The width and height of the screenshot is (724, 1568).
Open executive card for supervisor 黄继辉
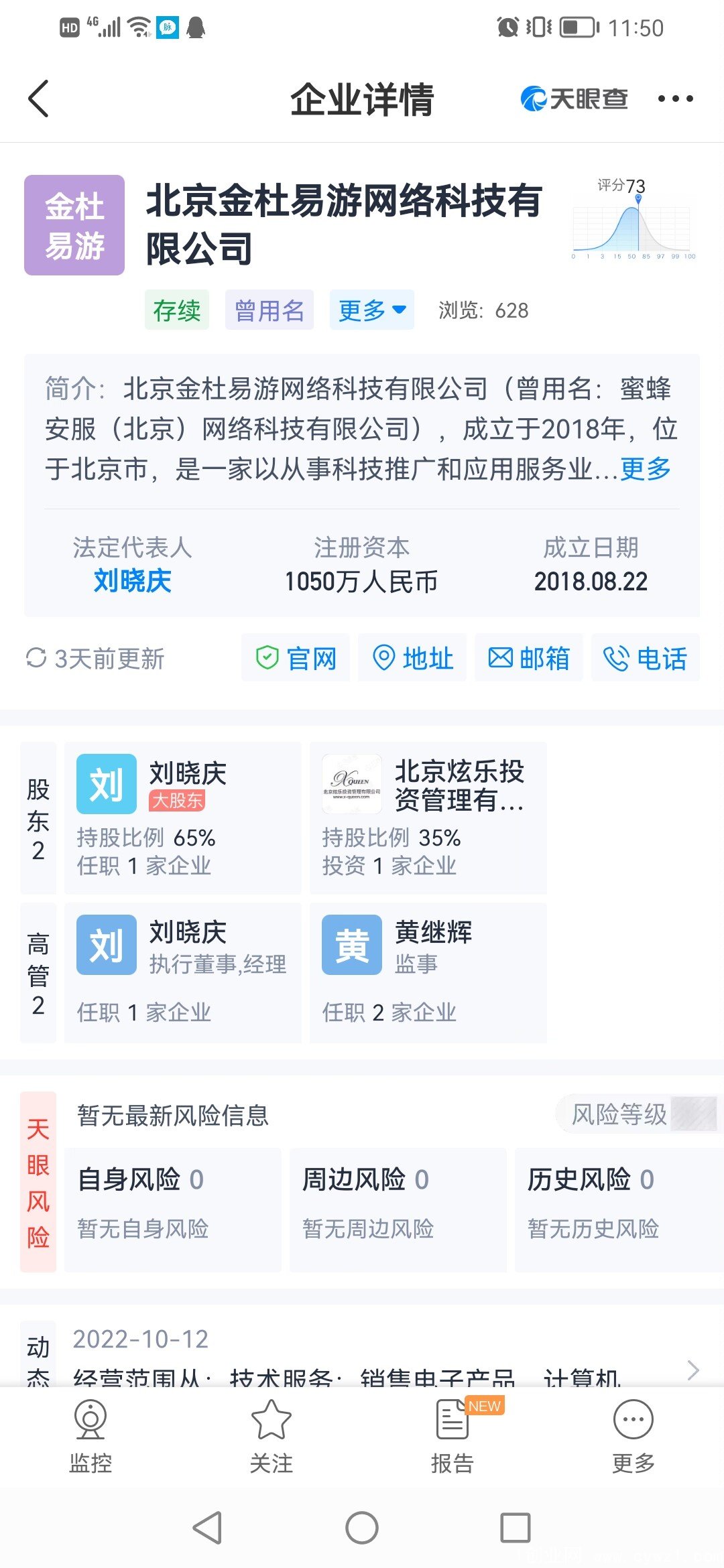click(428, 972)
